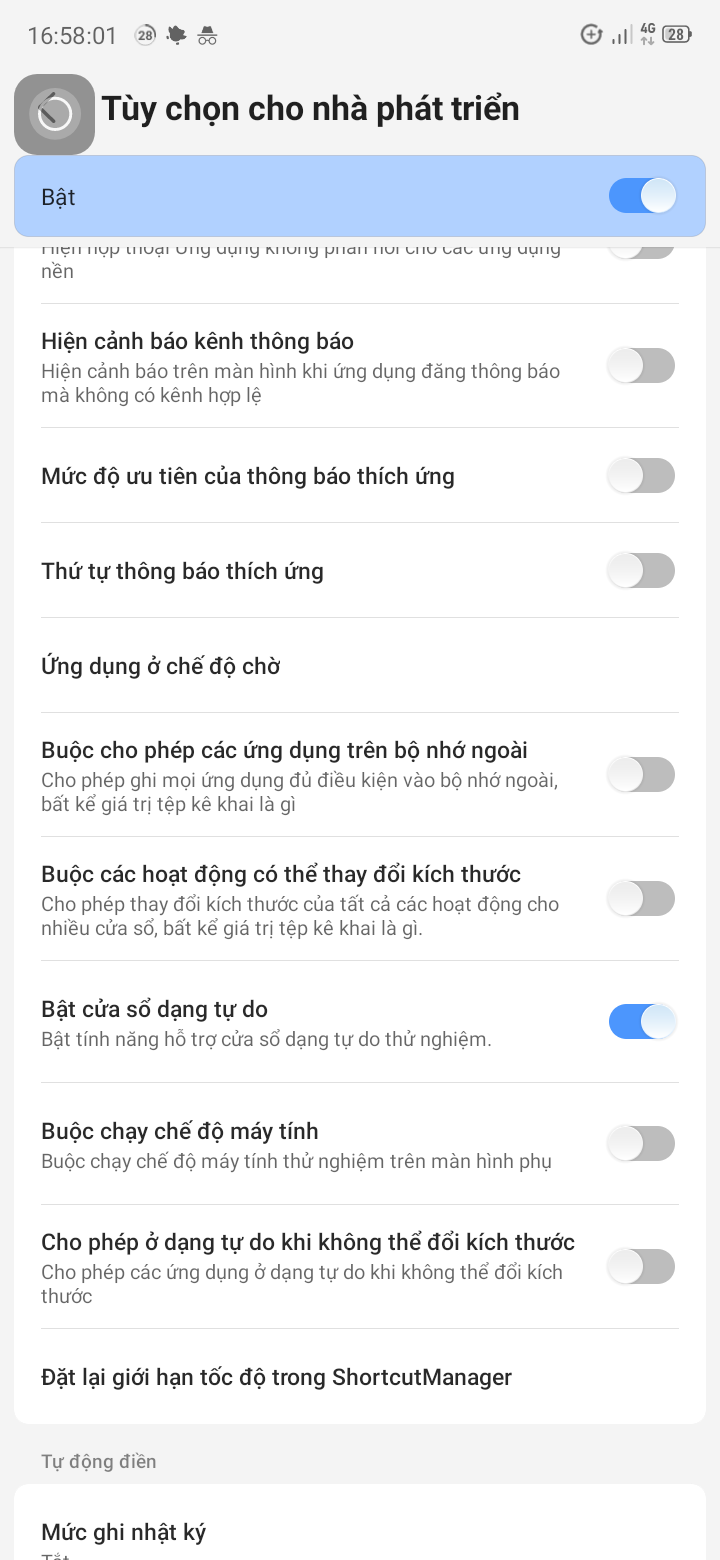
Task: Toggle Mức độ ưu tiên của thông báo thích ứng
Action: point(641,476)
